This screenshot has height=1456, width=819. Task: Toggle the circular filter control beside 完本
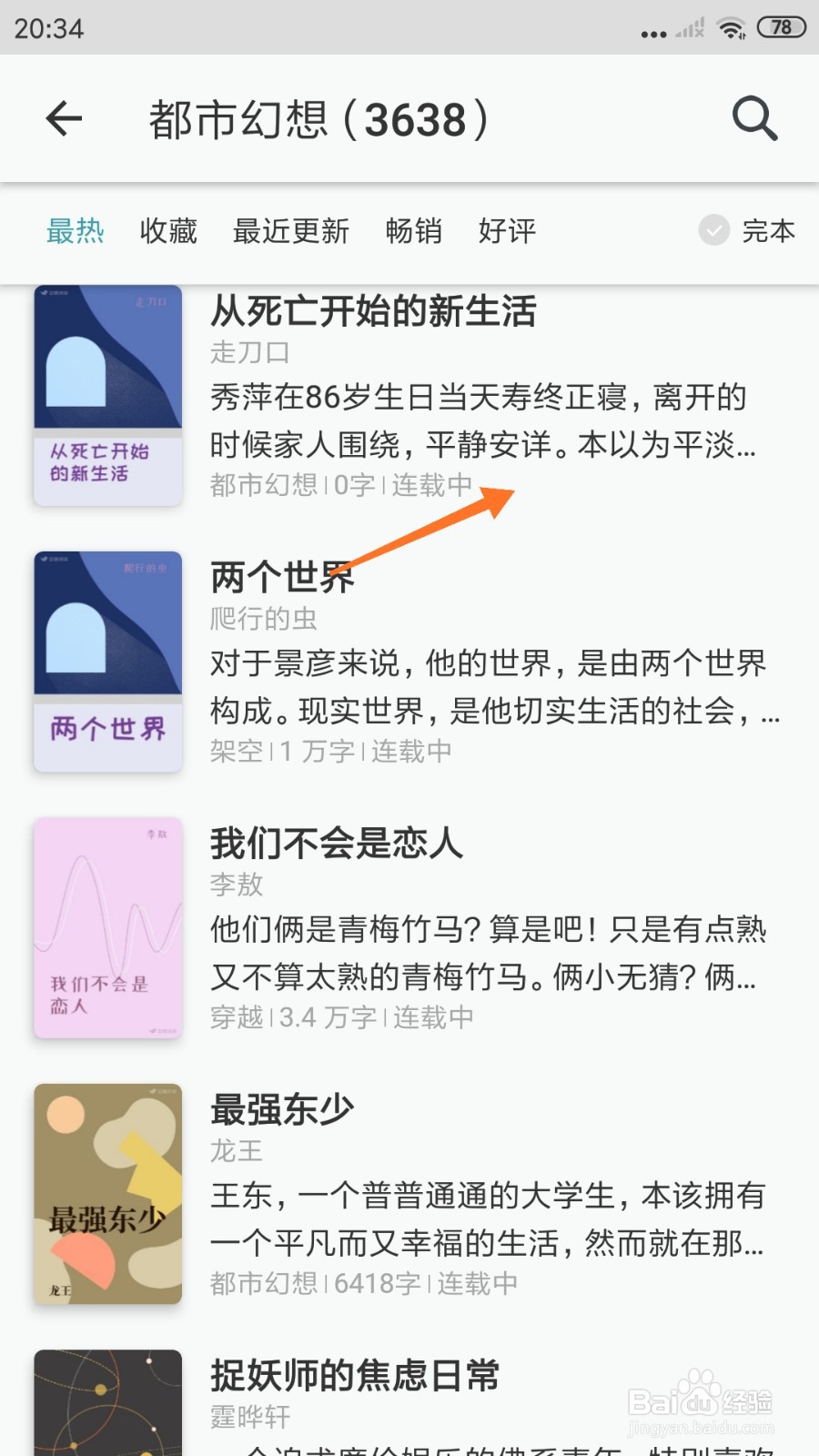713,232
